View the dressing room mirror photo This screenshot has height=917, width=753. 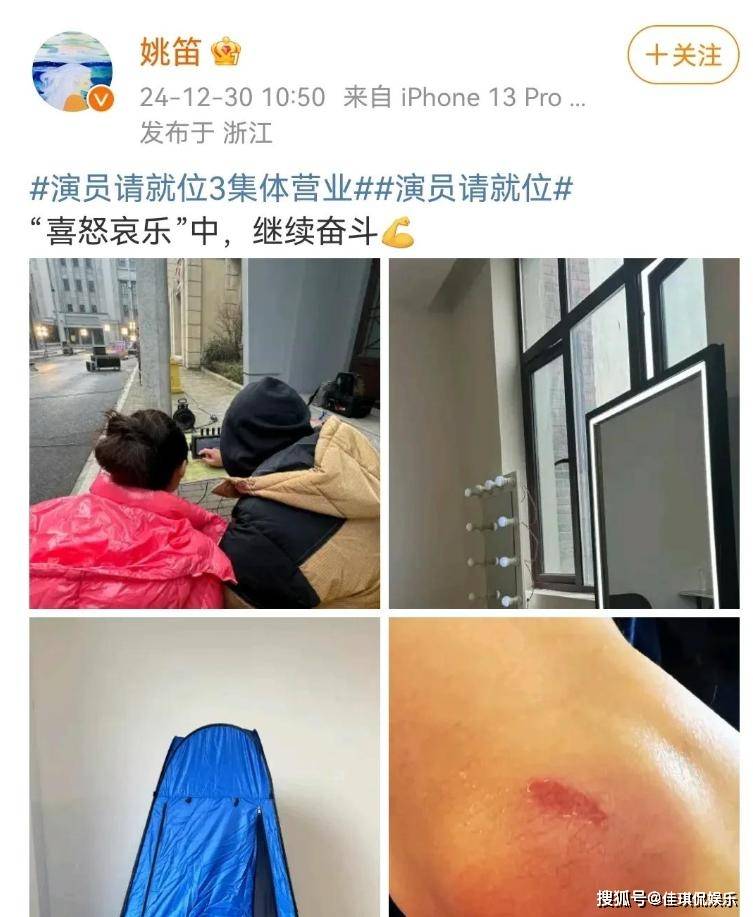click(564, 433)
